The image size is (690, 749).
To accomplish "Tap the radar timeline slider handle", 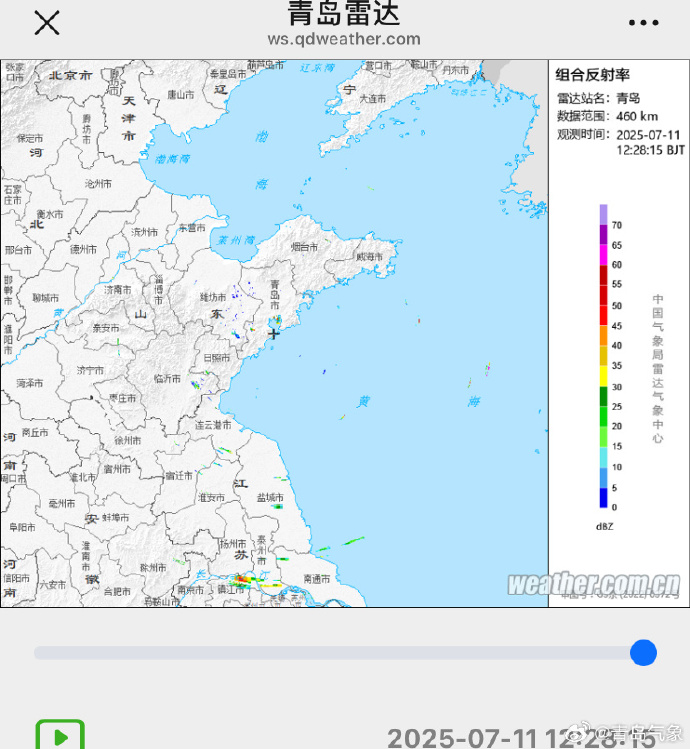I will (x=643, y=653).
